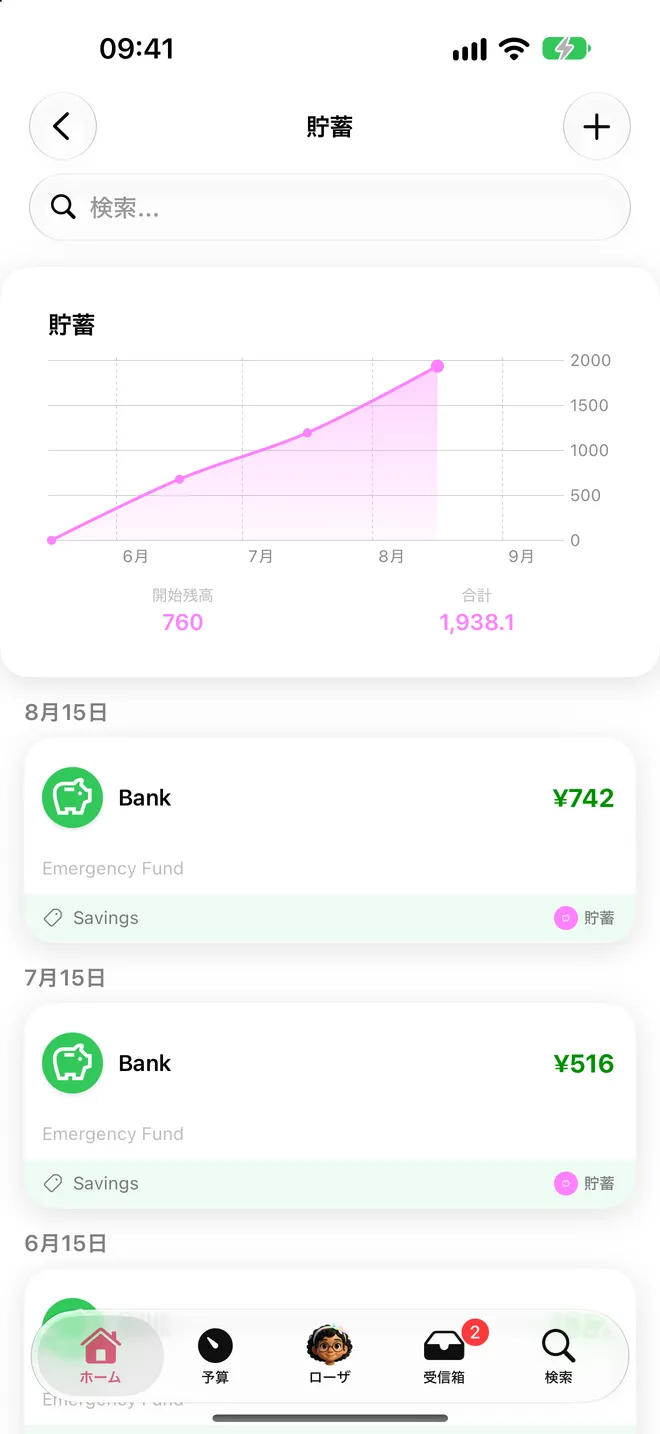Open the 受信箱 inbox tab
This screenshot has width=660, height=1434.
[444, 1356]
